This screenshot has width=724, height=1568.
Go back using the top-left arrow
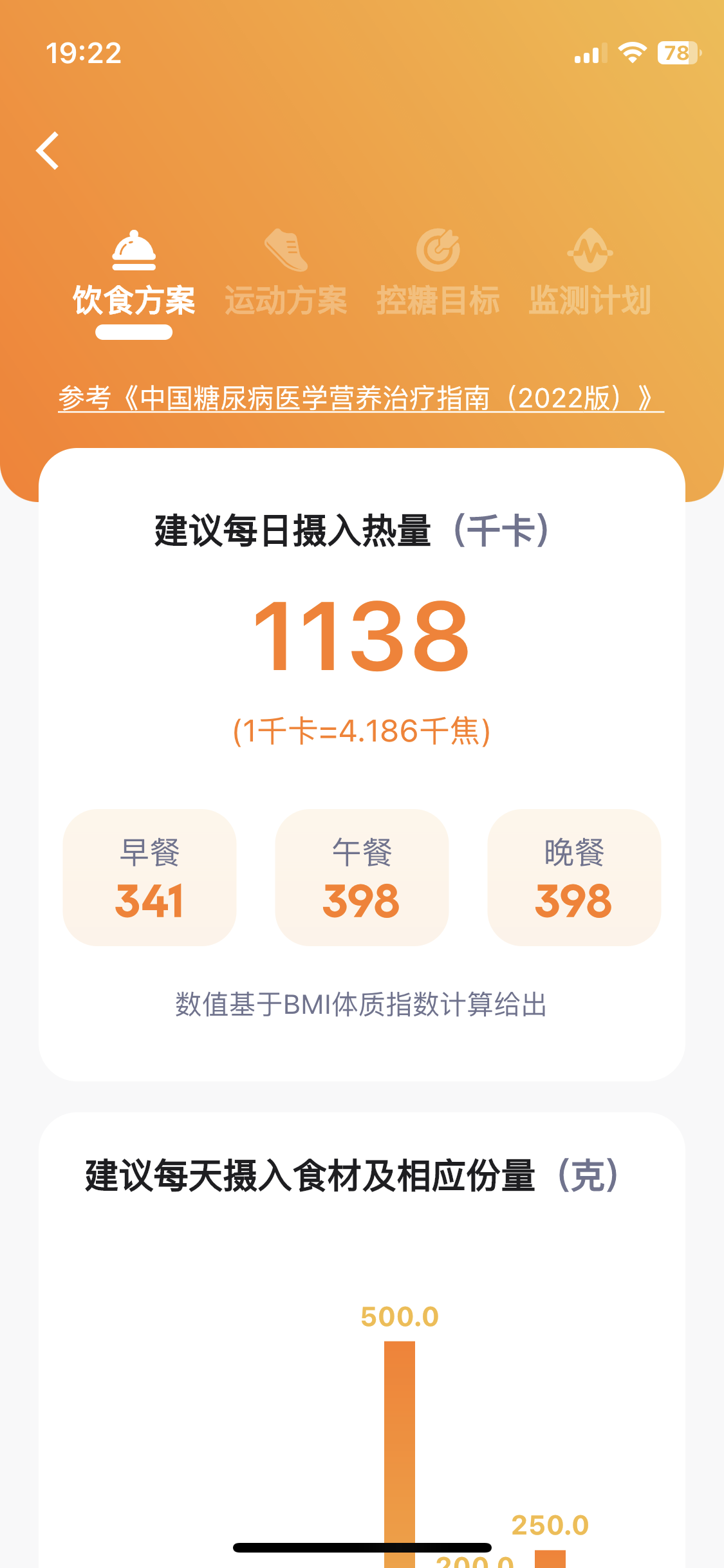pyautogui.click(x=48, y=151)
